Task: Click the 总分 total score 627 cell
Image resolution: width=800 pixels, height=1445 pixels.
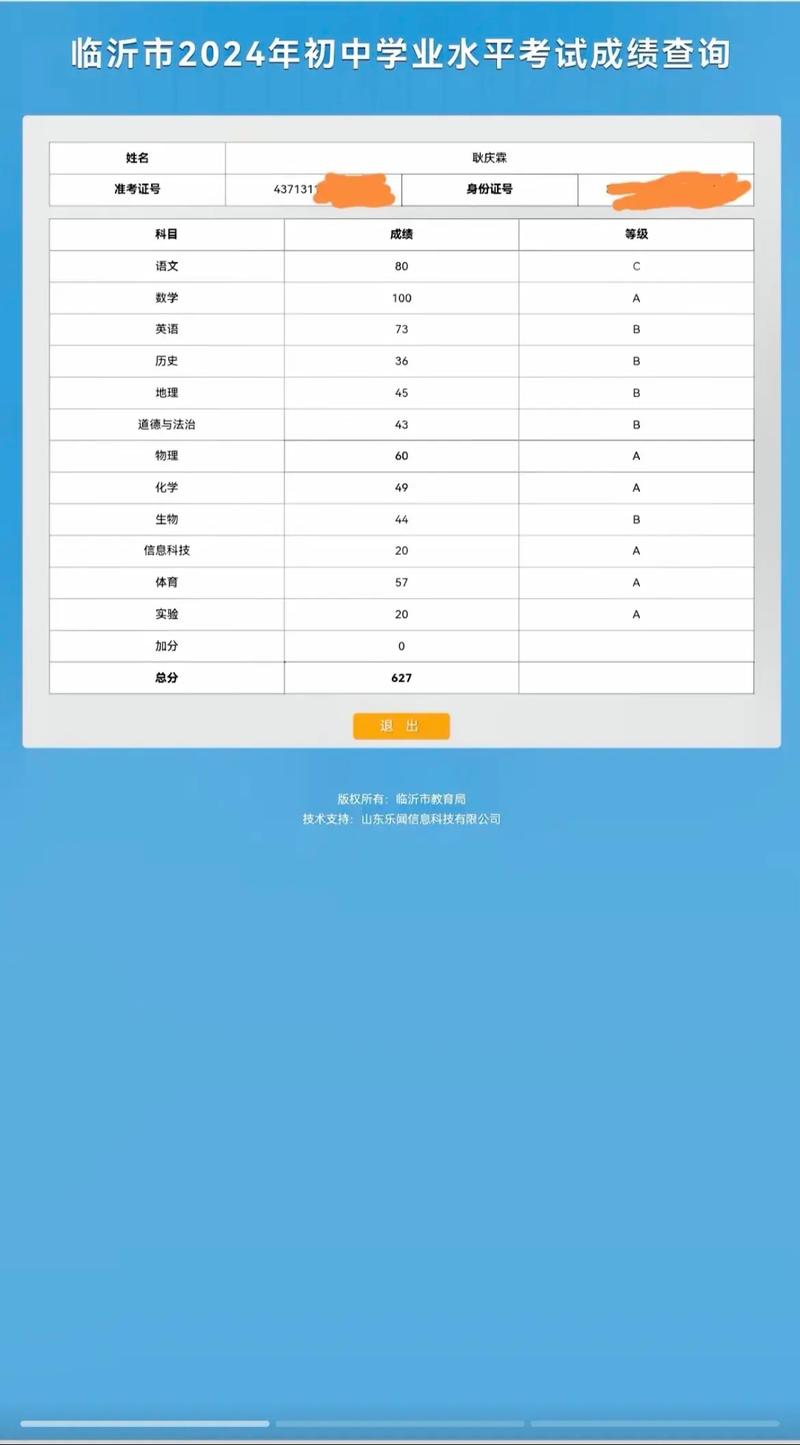Action: pos(400,677)
